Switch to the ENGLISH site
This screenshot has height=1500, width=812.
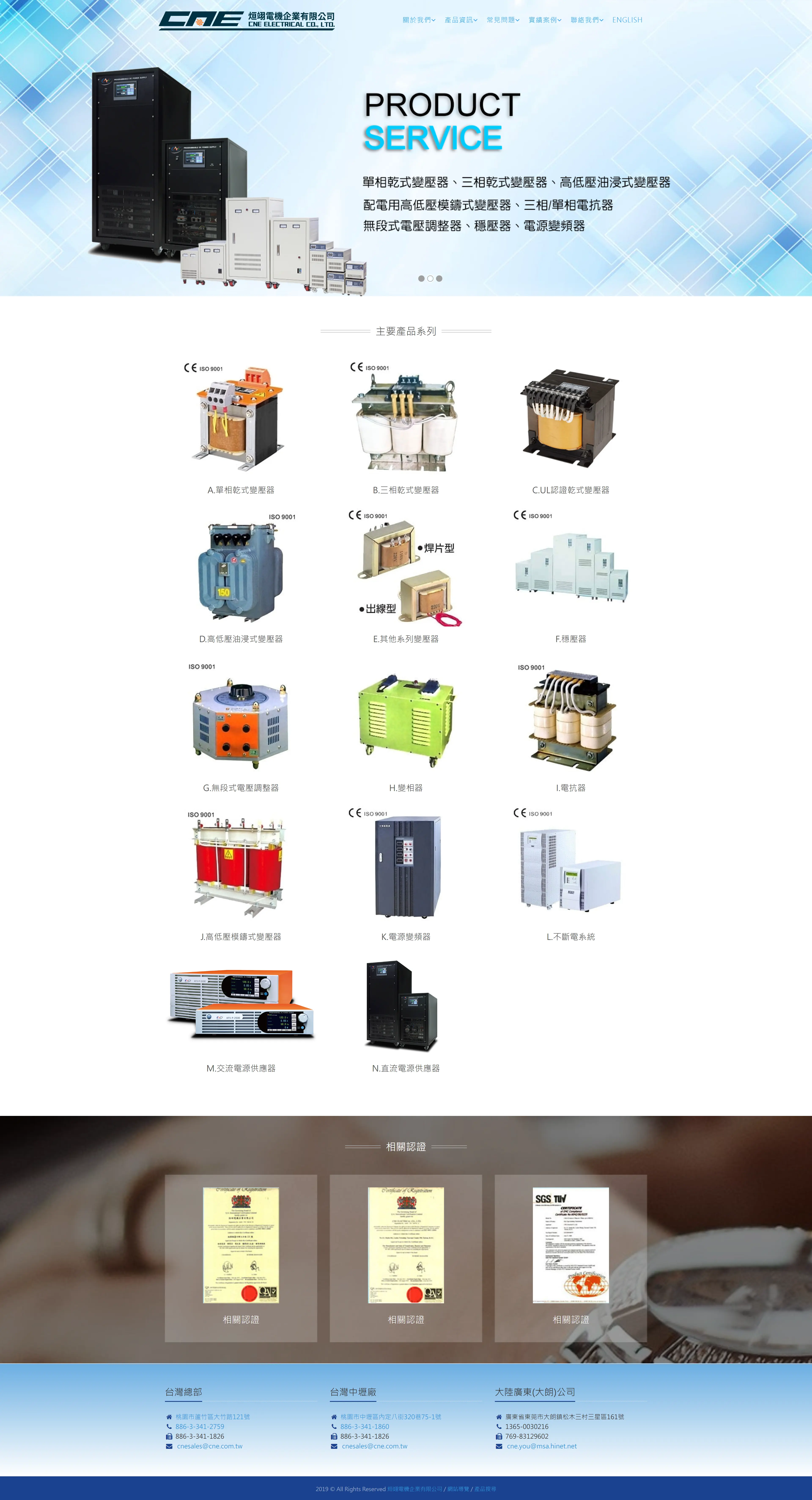coord(627,20)
